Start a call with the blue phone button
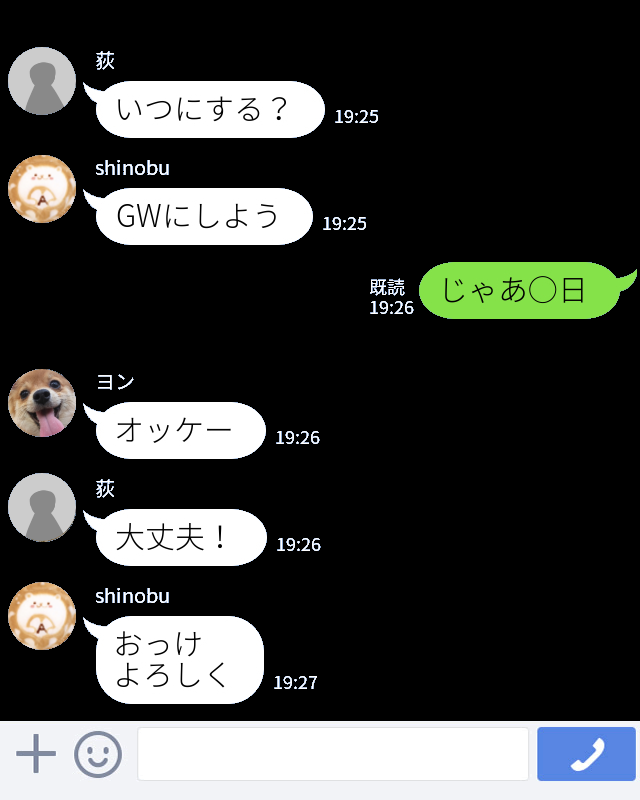This screenshot has width=640, height=800. pos(586,754)
